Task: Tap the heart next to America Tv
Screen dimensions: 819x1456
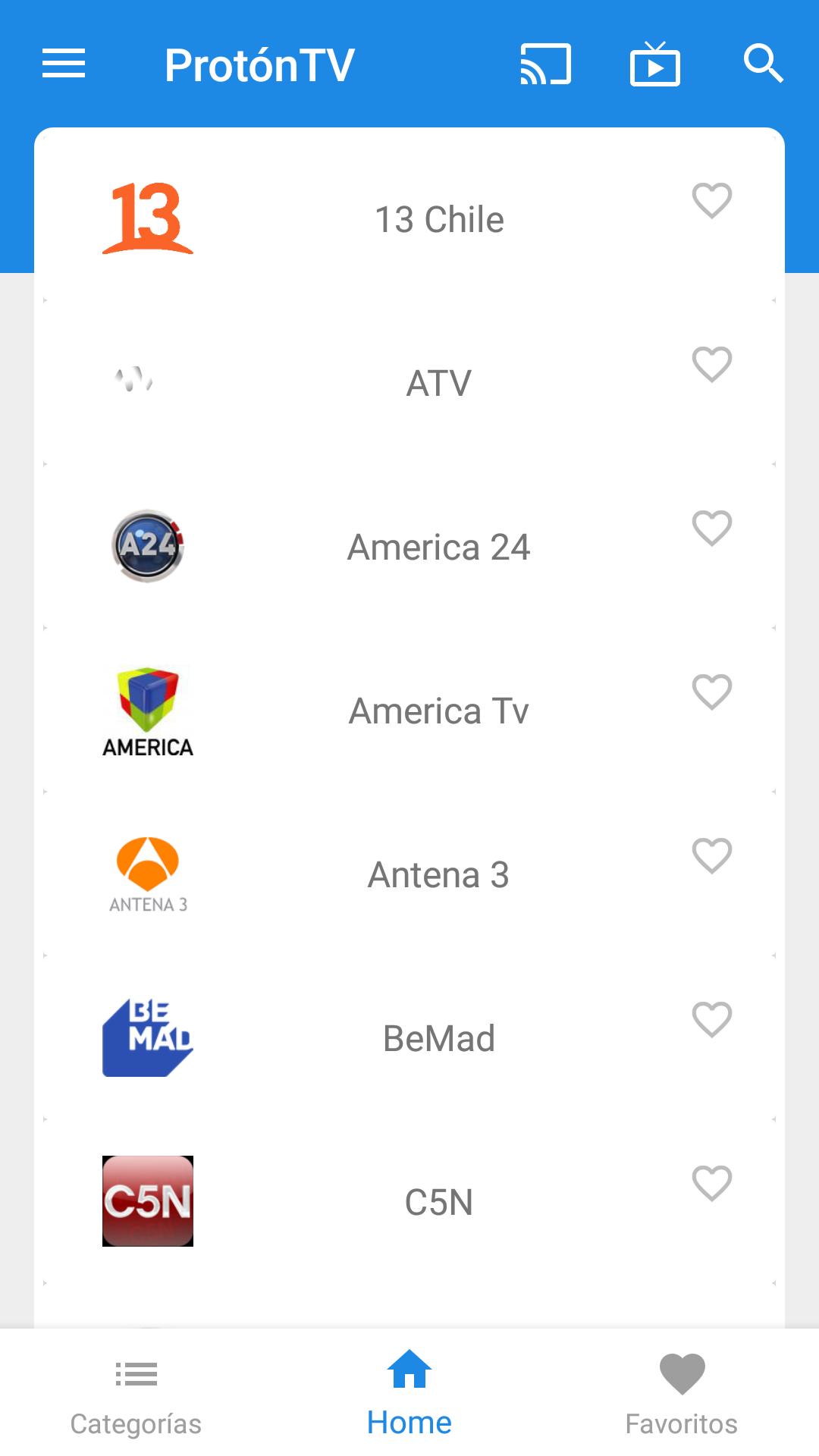Action: [712, 692]
